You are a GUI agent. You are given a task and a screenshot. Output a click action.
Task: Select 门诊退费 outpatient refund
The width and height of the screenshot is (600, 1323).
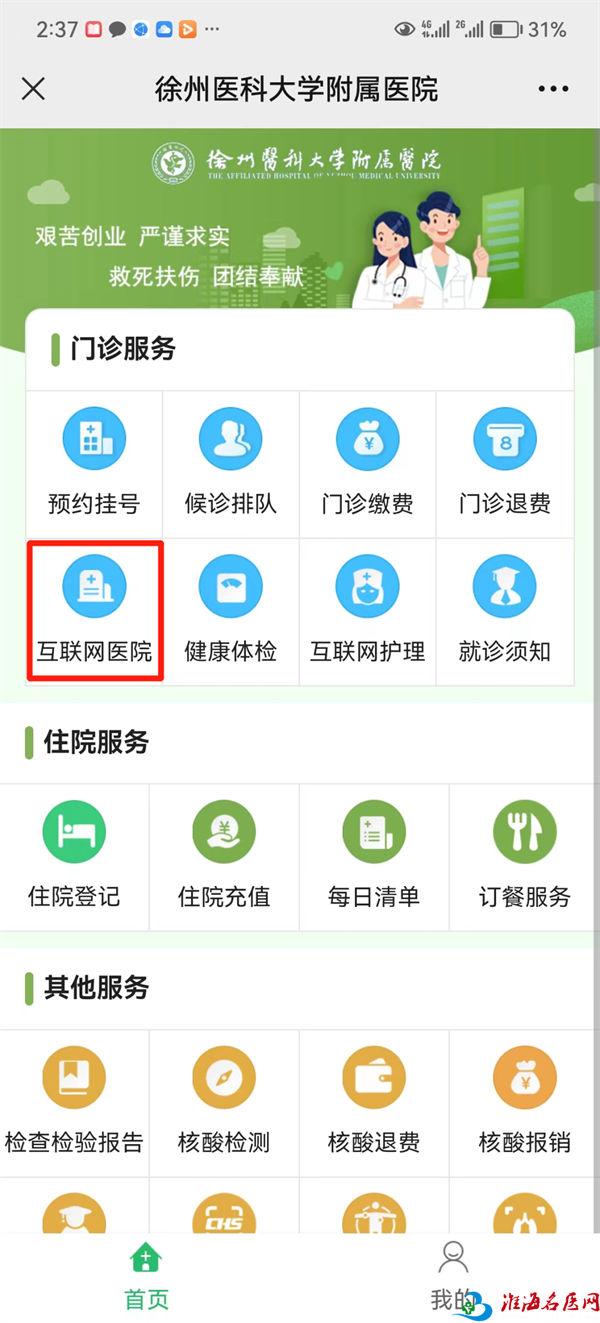tap(504, 464)
